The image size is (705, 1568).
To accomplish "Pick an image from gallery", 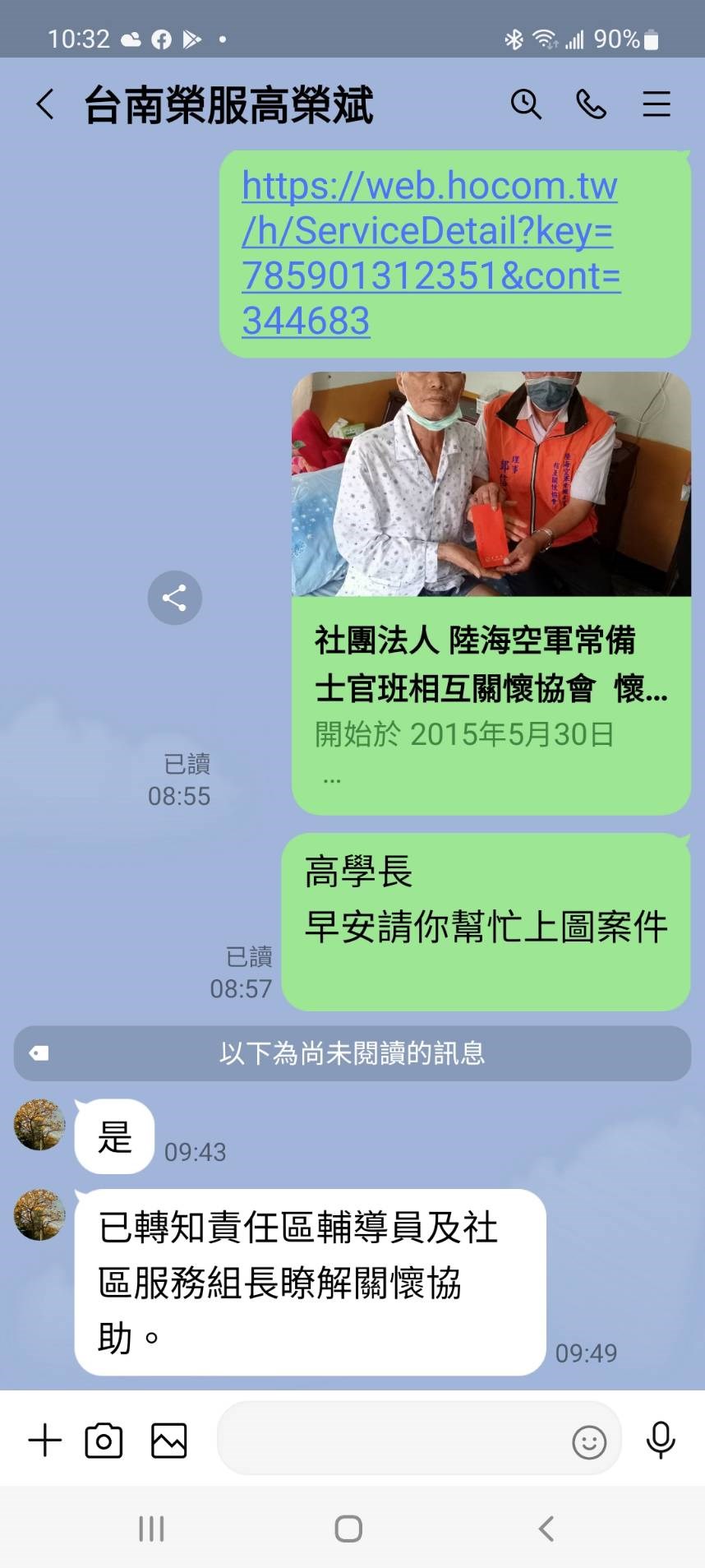I will pyautogui.click(x=169, y=1441).
